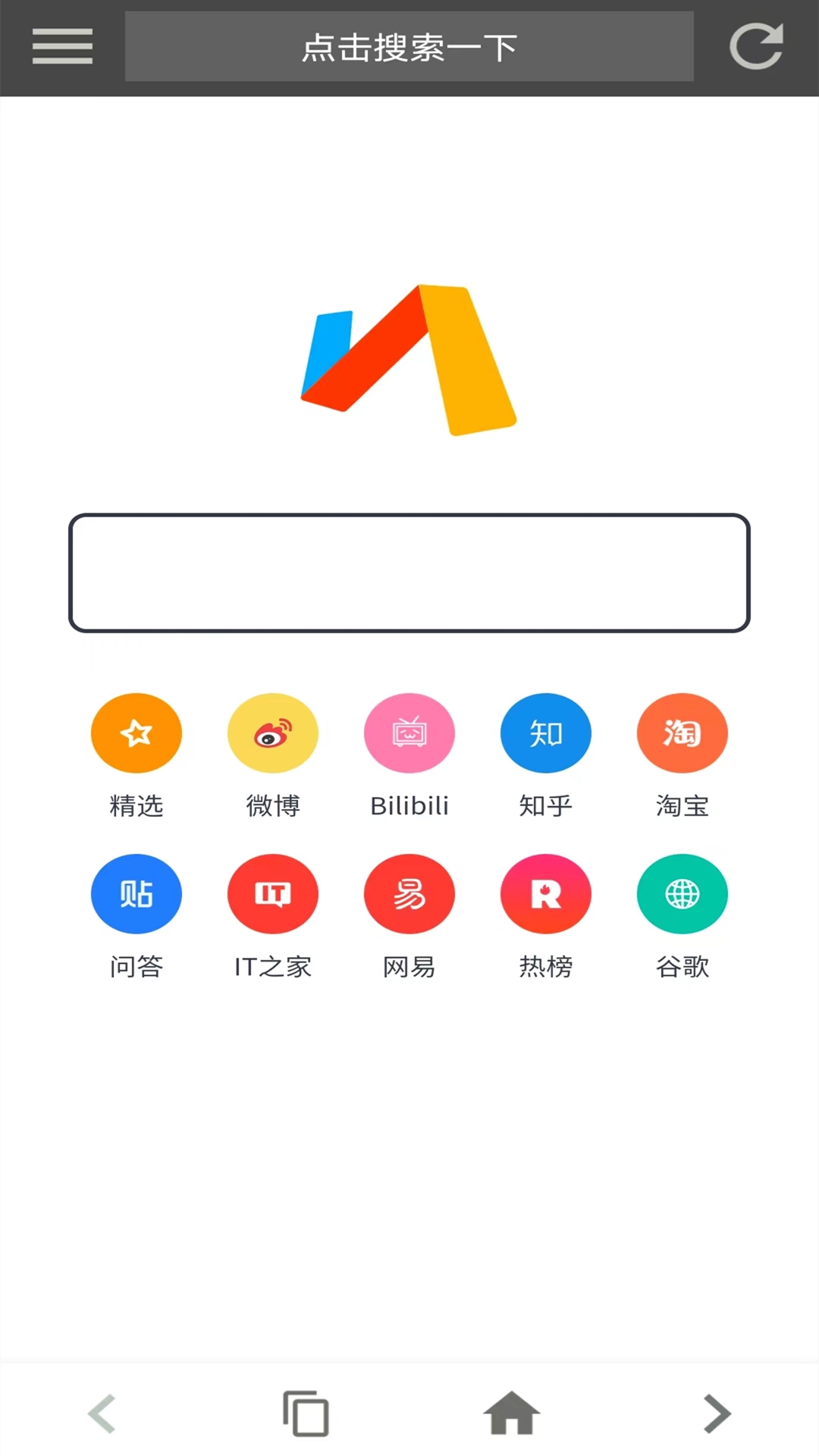Open 淘宝 from the quick links

[x=682, y=733]
